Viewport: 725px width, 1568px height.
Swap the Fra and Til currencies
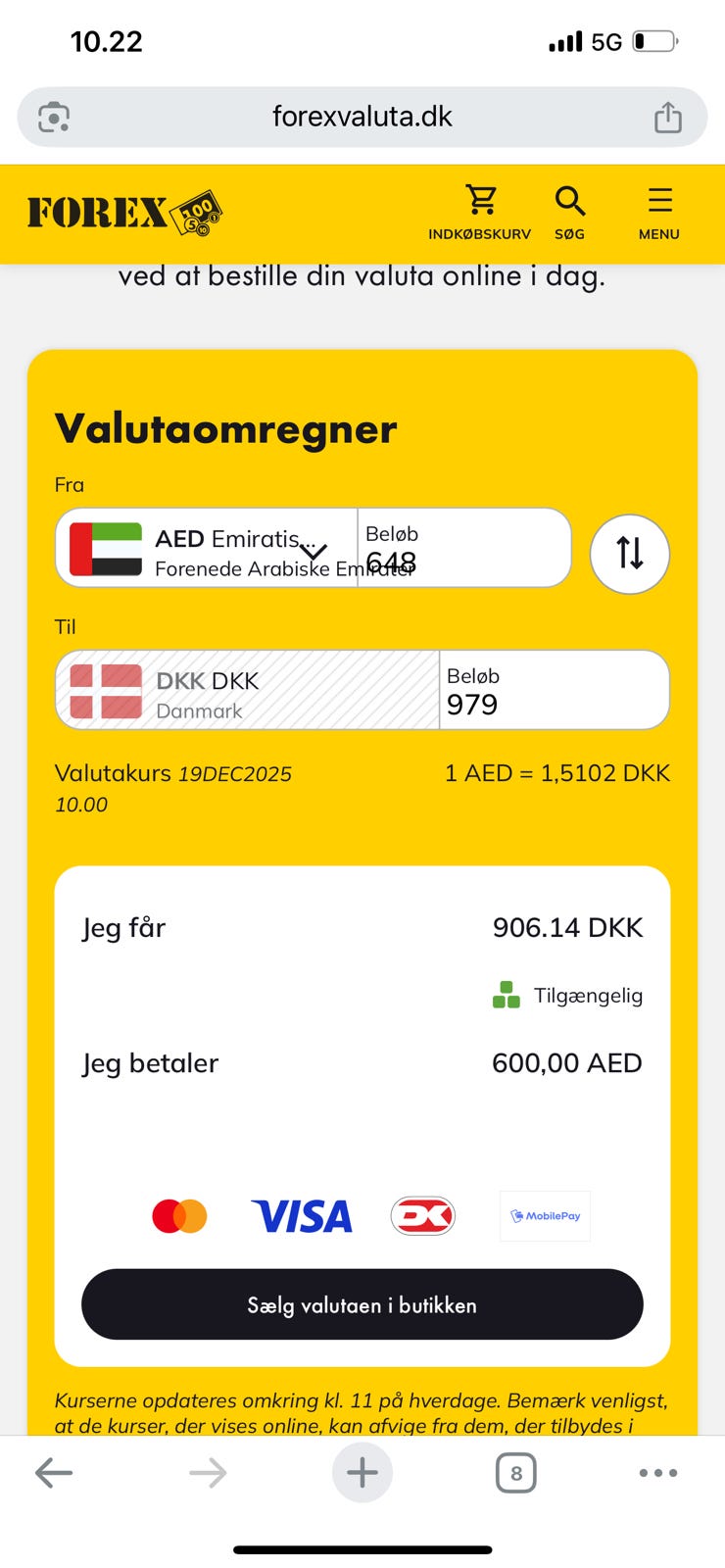[630, 554]
